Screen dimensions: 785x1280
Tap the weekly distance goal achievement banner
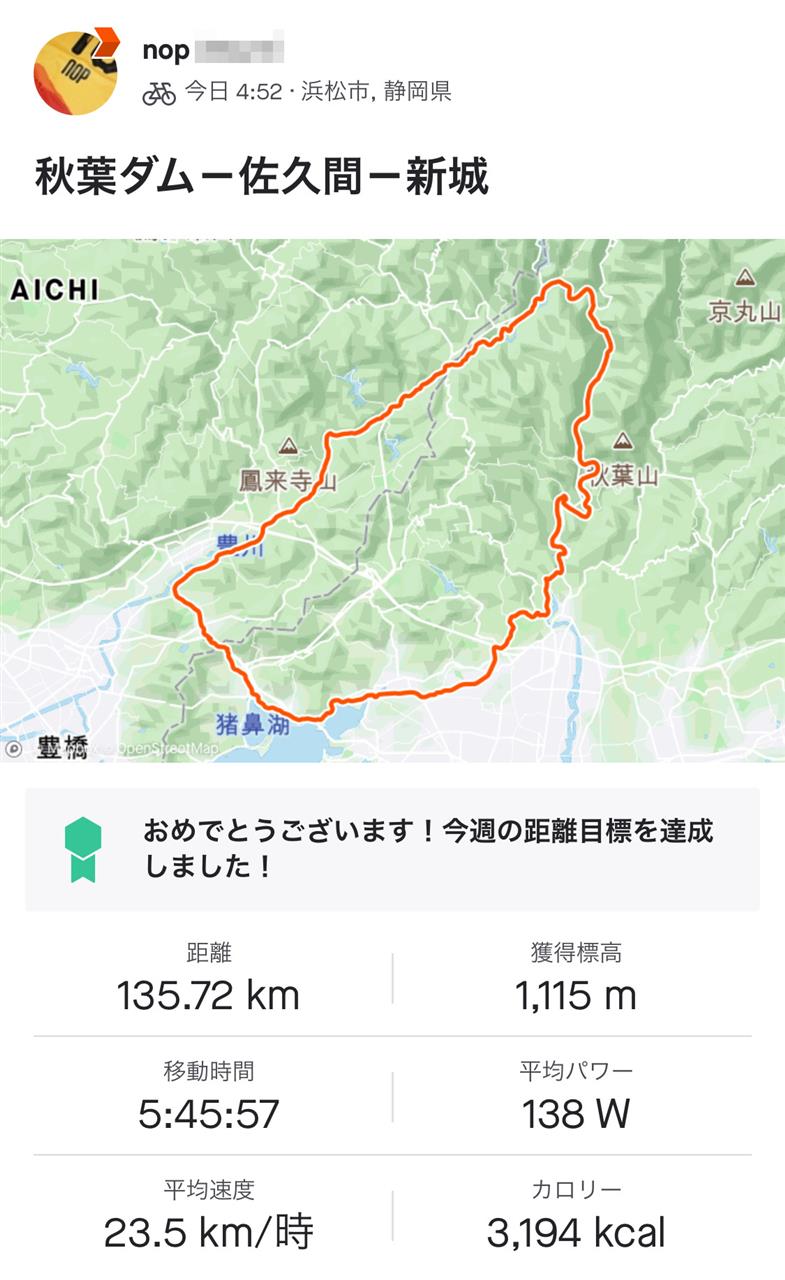392,849
